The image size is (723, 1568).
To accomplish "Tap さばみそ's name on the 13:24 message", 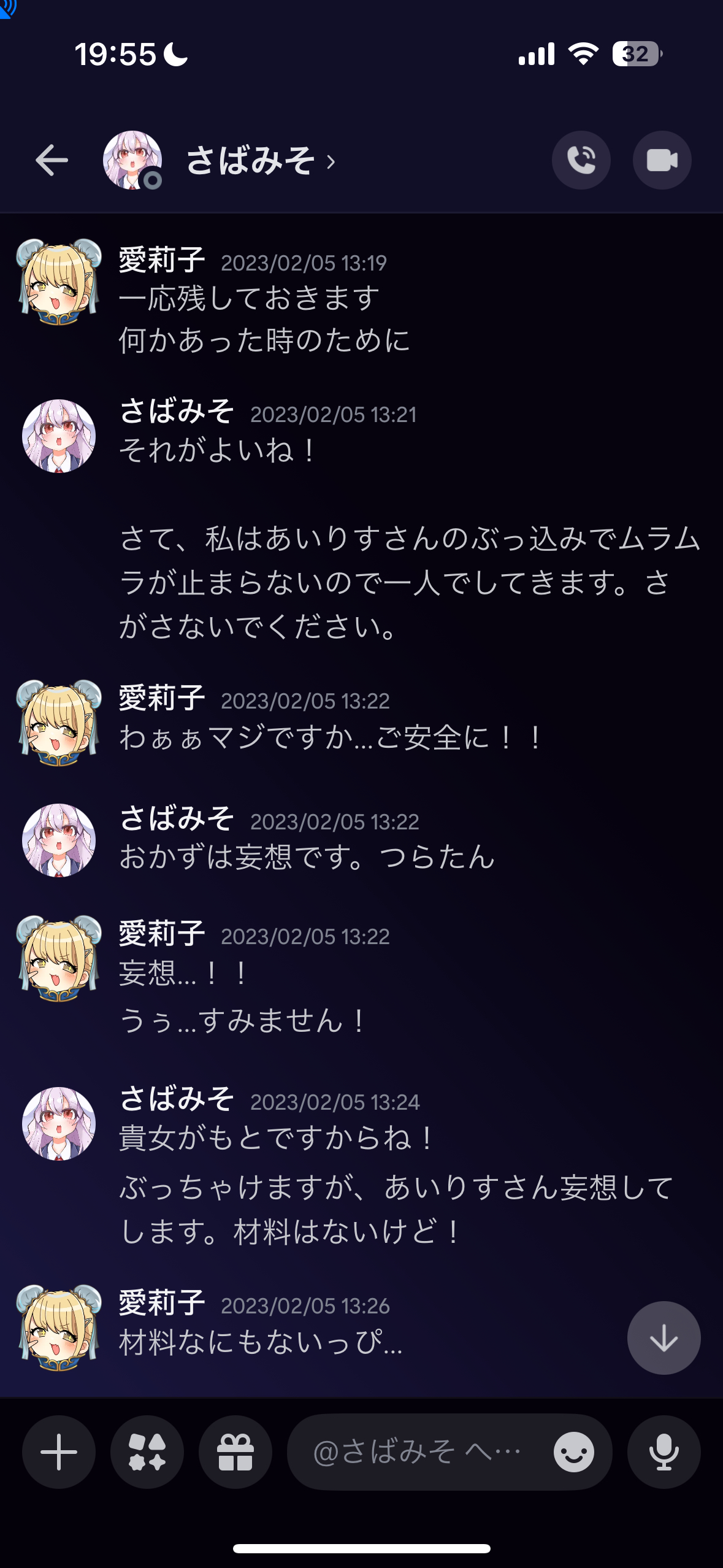I will coord(177,1099).
